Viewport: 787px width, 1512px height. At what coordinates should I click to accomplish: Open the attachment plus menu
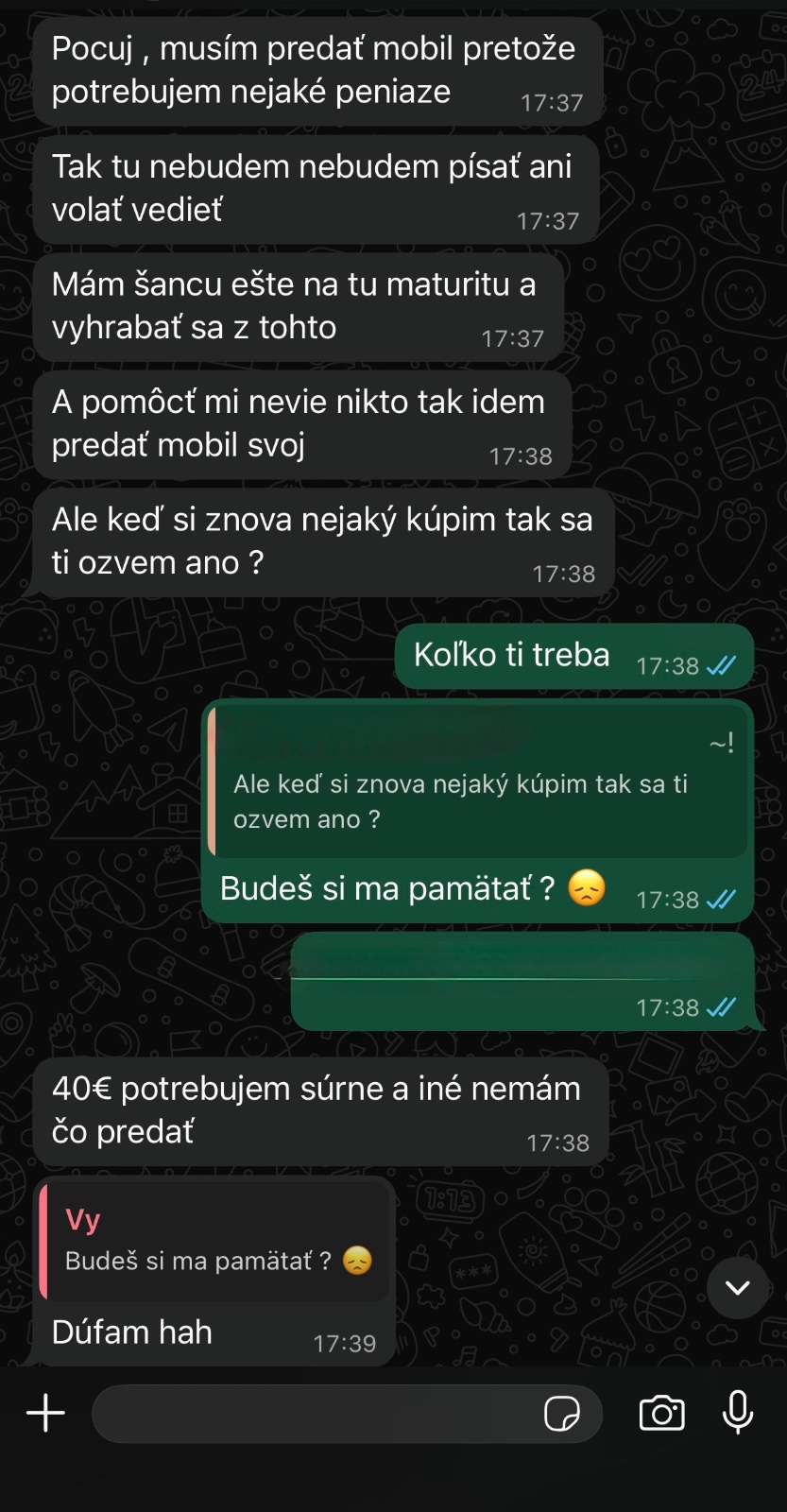click(x=45, y=1414)
